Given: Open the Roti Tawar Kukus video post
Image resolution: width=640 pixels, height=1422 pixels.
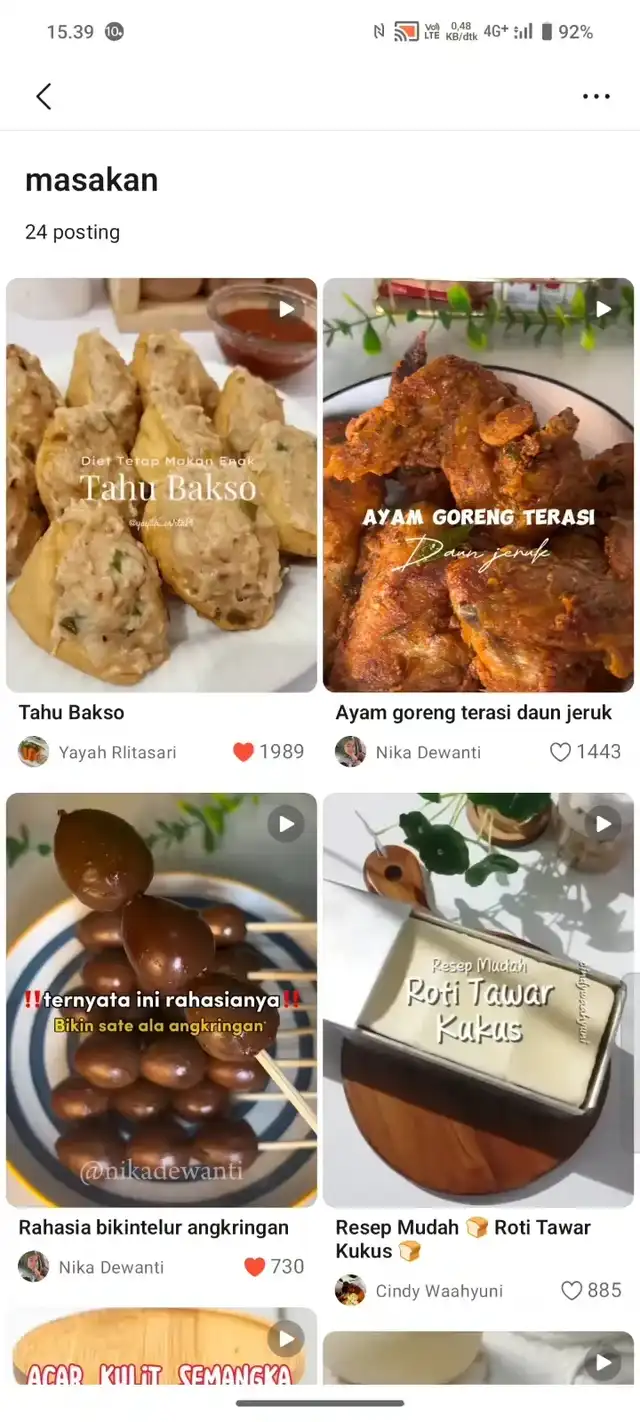Looking at the screenshot, I should (x=478, y=1000).
